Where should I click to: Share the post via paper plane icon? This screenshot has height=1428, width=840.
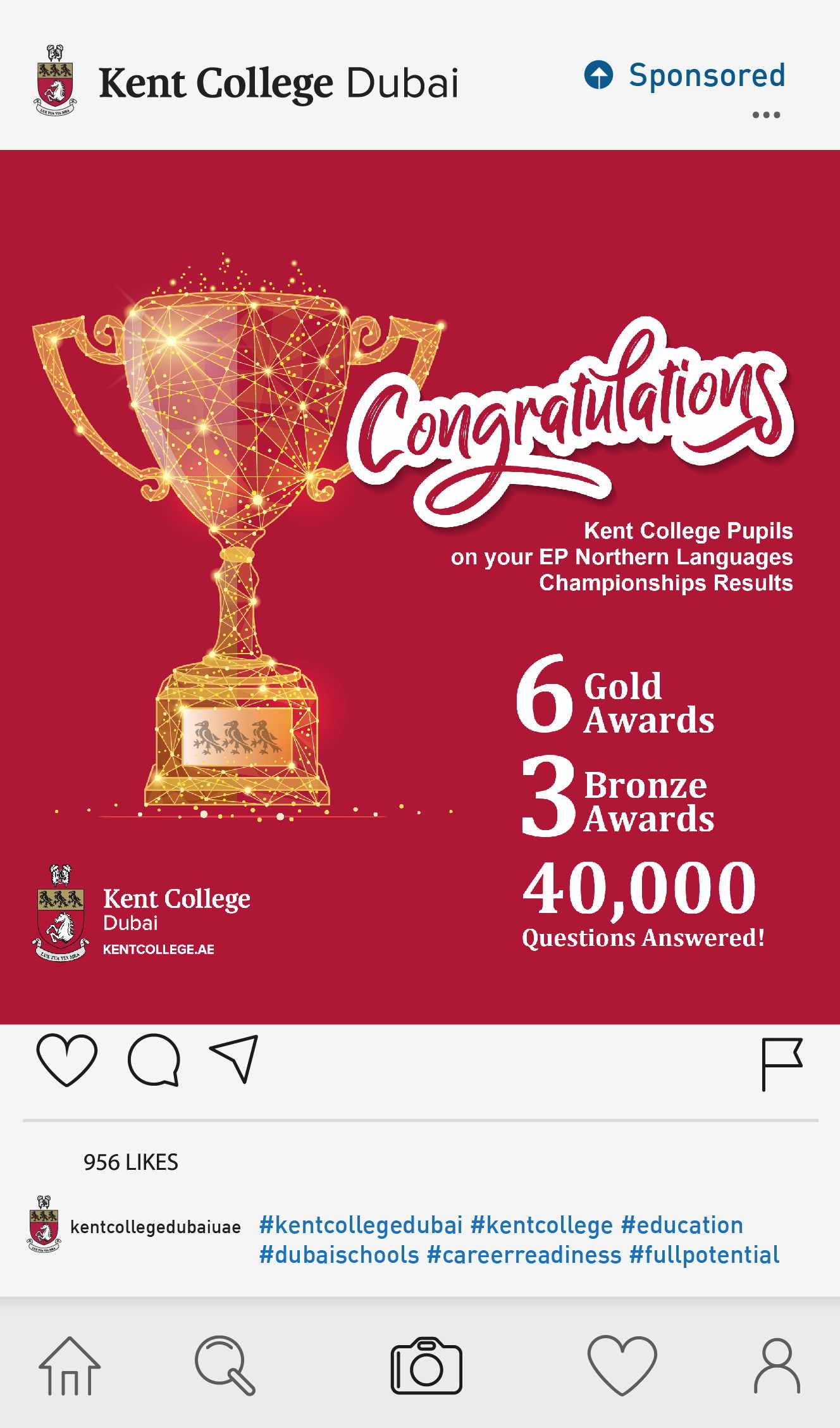pyautogui.click(x=235, y=1059)
